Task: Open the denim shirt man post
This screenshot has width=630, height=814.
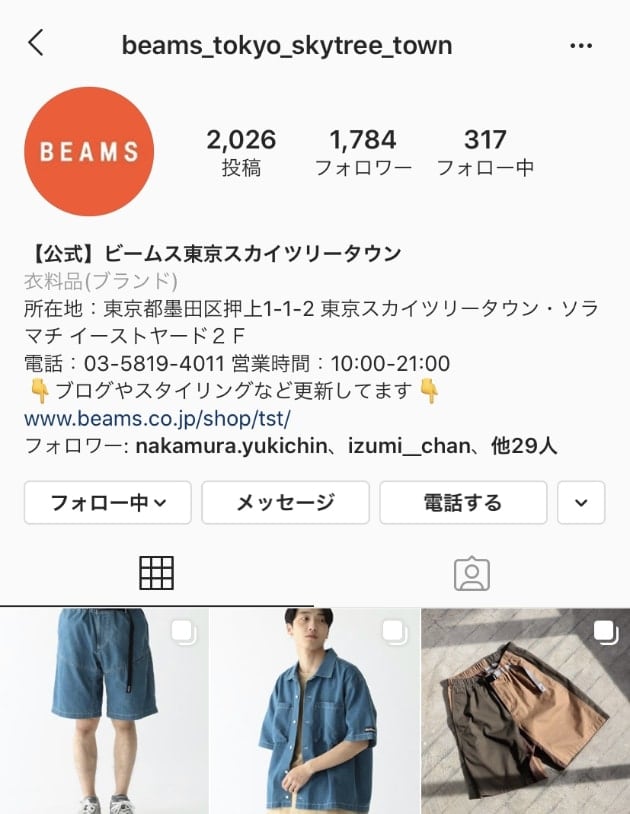Action: (x=314, y=711)
